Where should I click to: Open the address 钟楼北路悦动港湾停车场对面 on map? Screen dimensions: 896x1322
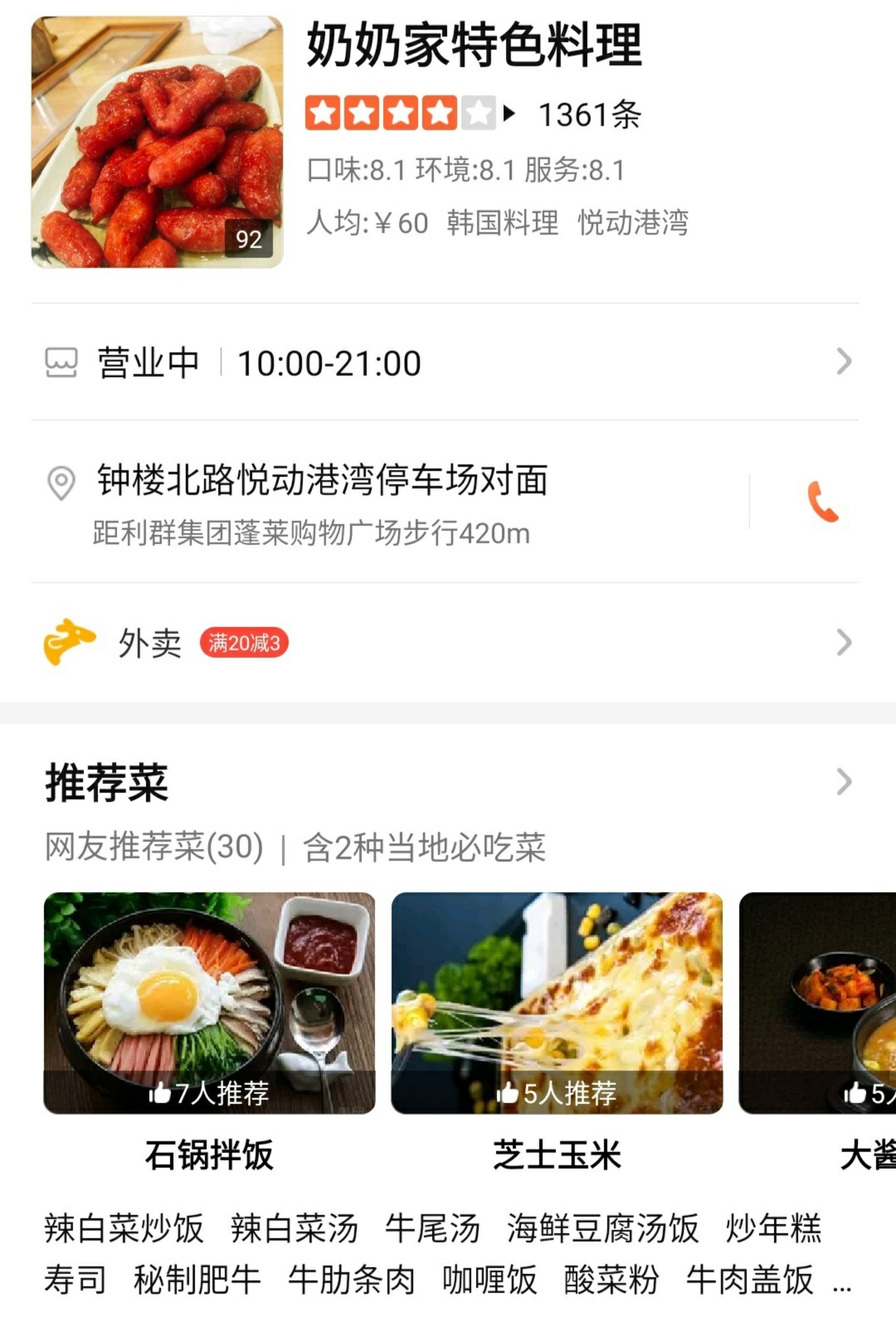(x=323, y=481)
